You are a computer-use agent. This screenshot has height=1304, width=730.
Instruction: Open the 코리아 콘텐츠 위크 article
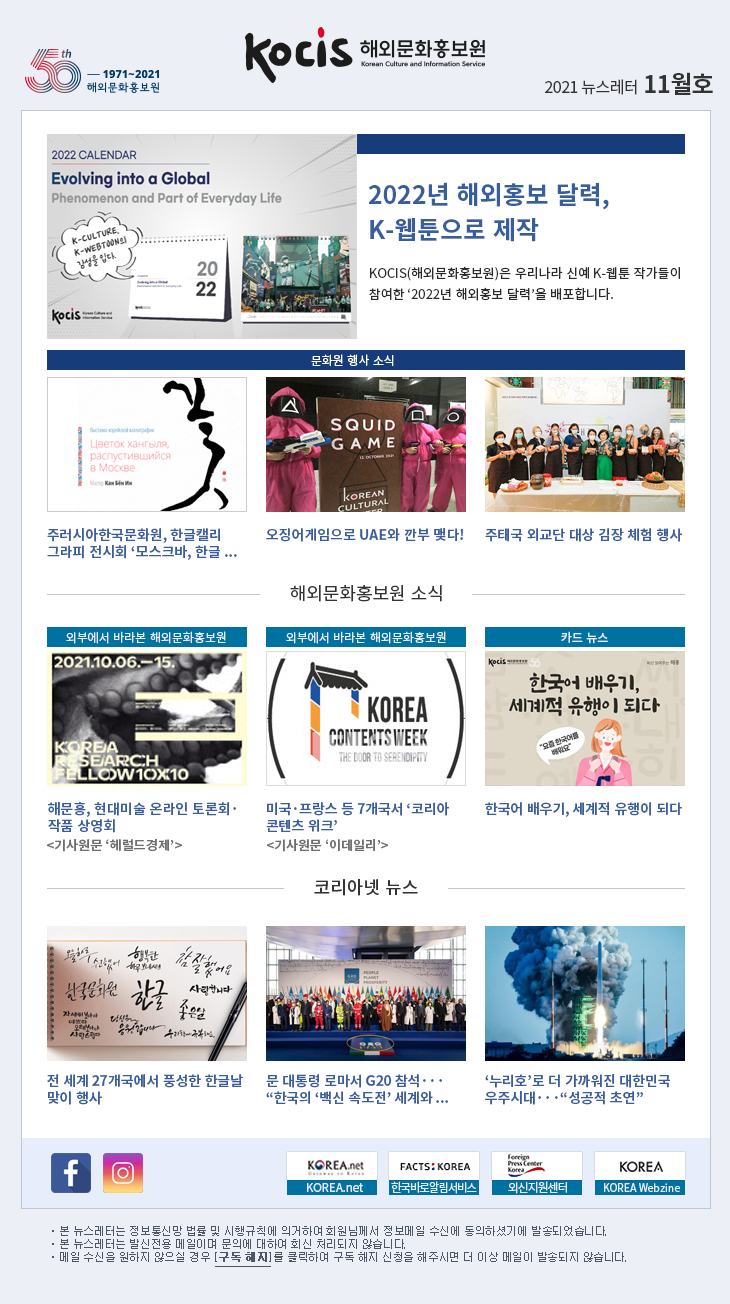click(365, 816)
